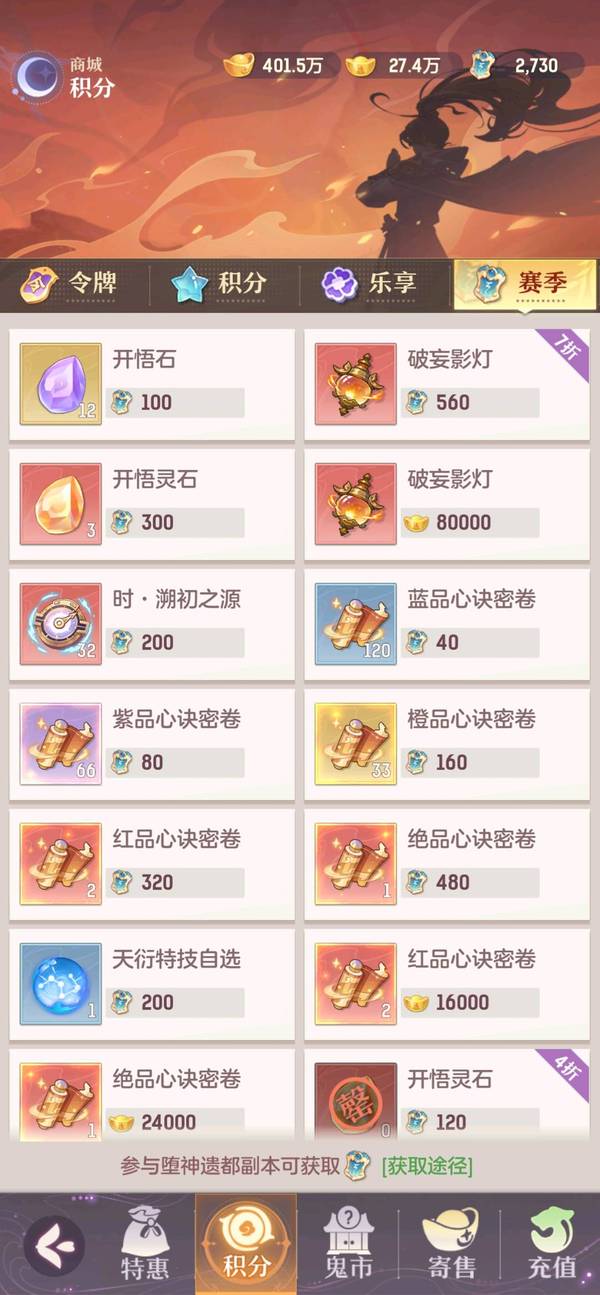
Task: Select 破妄影灯 priced at 80000
Action: pyautogui.click(x=447, y=504)
